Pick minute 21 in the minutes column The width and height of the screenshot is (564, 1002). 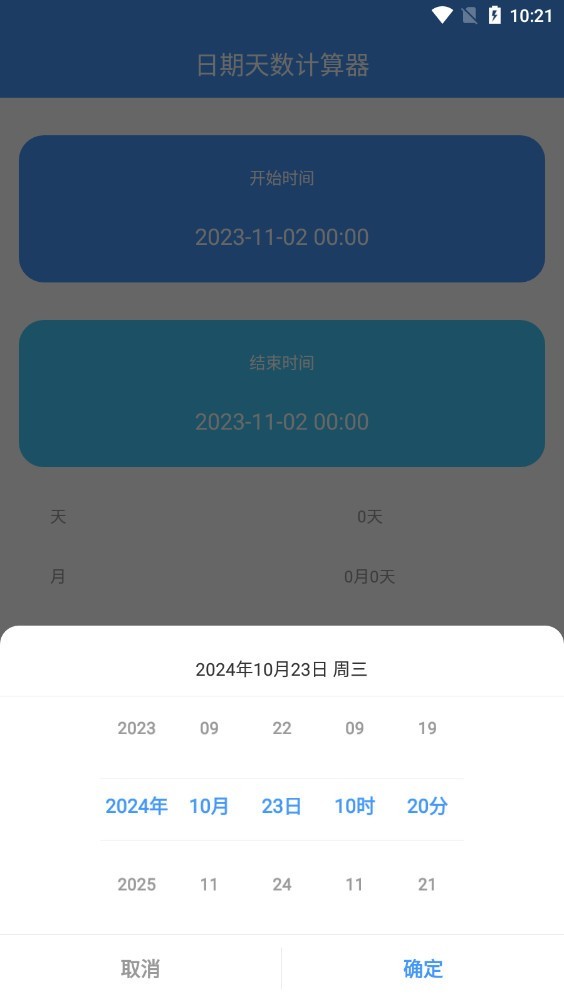click(x=427, y=884)
